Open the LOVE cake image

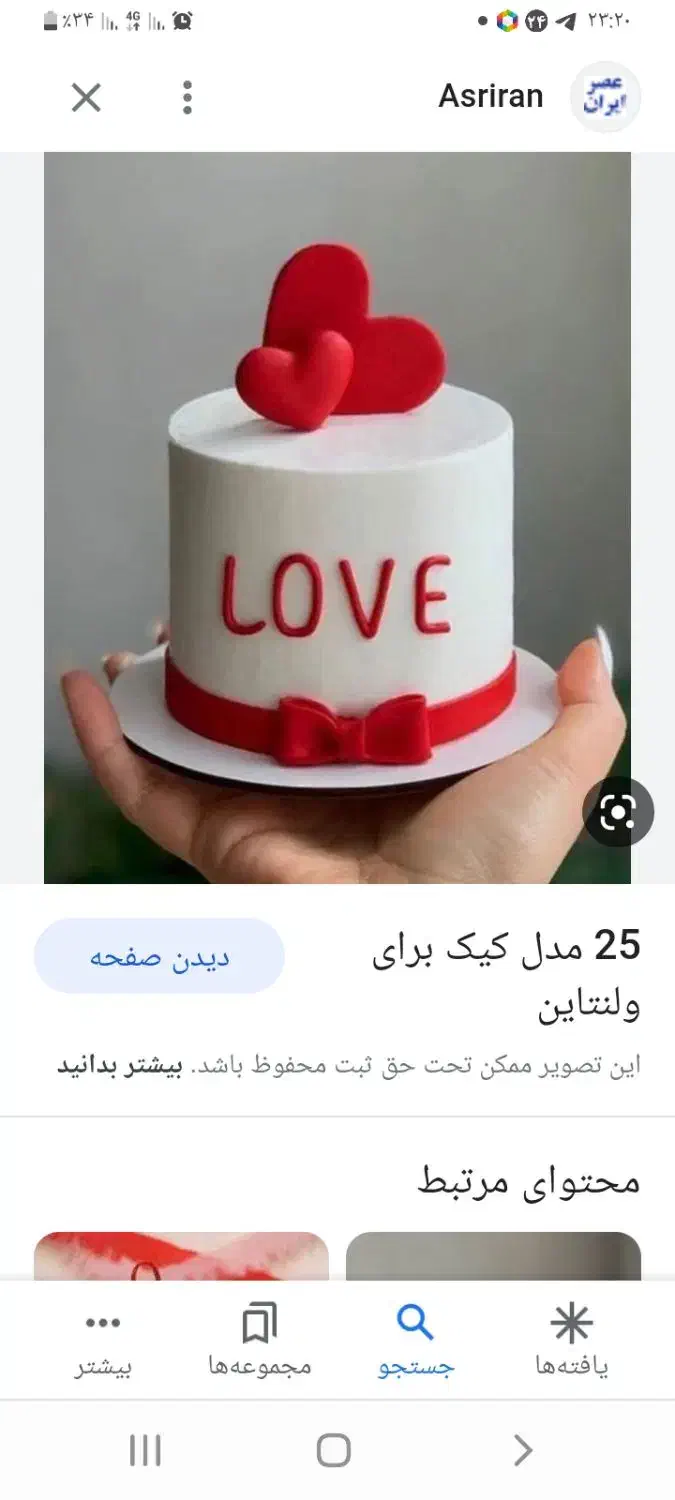[337, 518]
